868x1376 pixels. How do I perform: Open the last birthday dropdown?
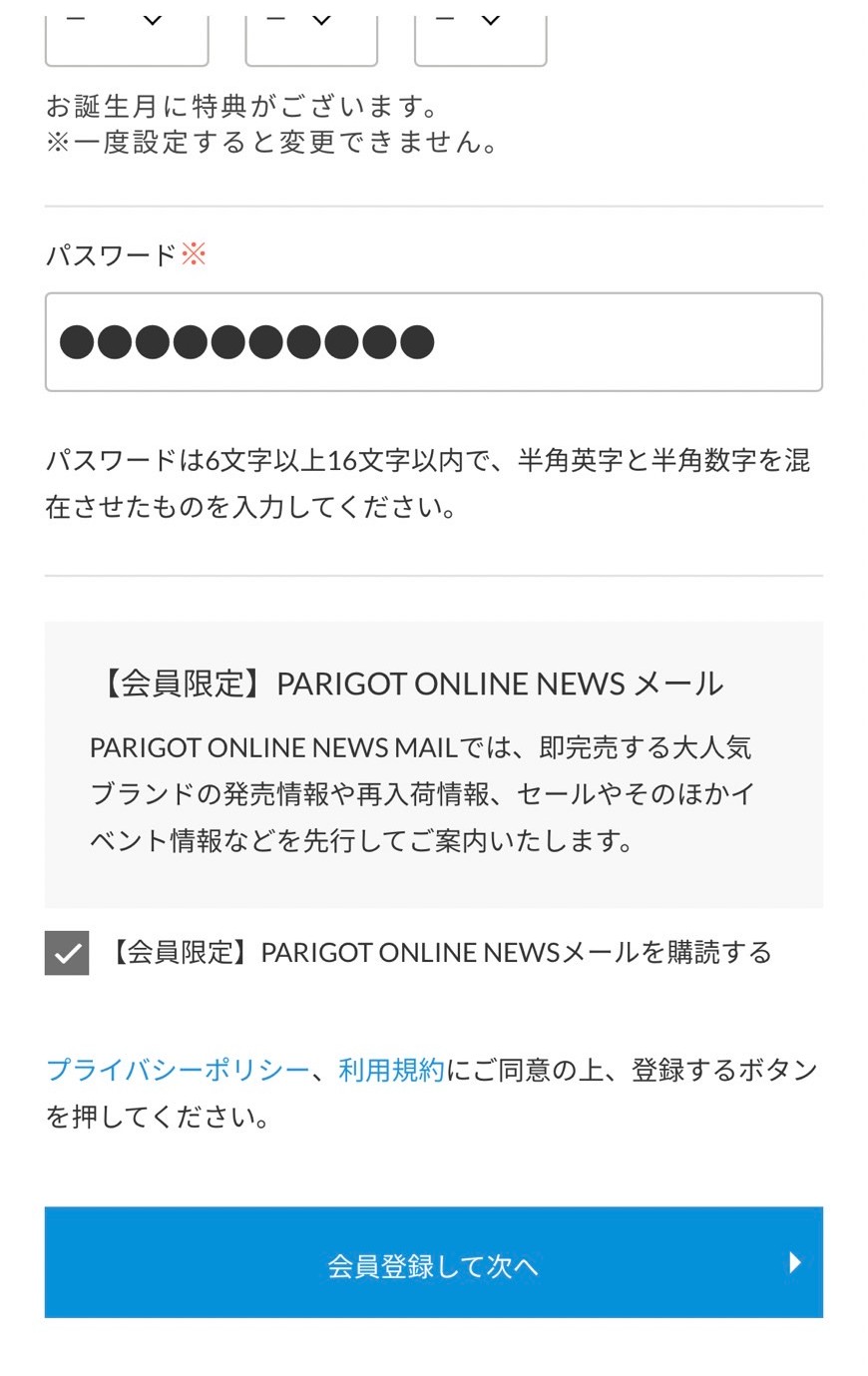480,35
